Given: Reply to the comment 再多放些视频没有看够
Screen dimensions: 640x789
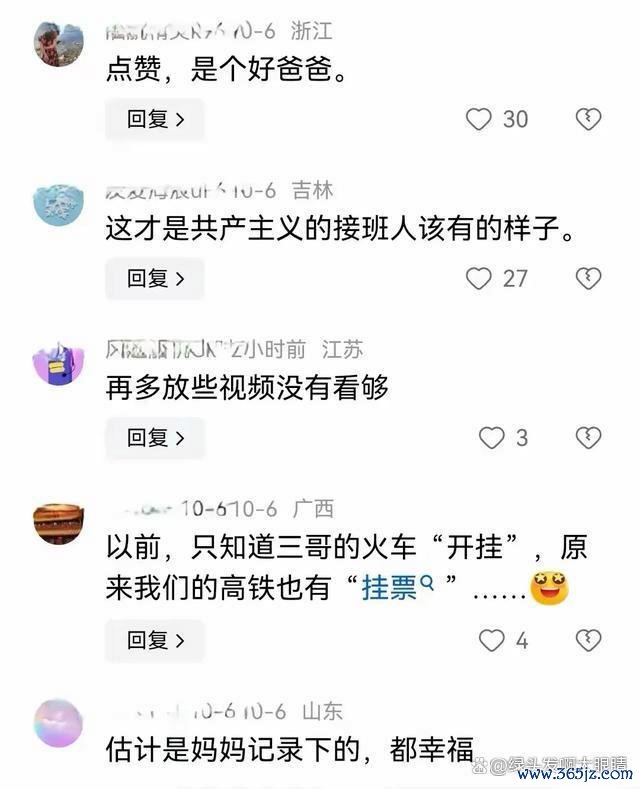Looking at the screenshot, I should point(155,438).
